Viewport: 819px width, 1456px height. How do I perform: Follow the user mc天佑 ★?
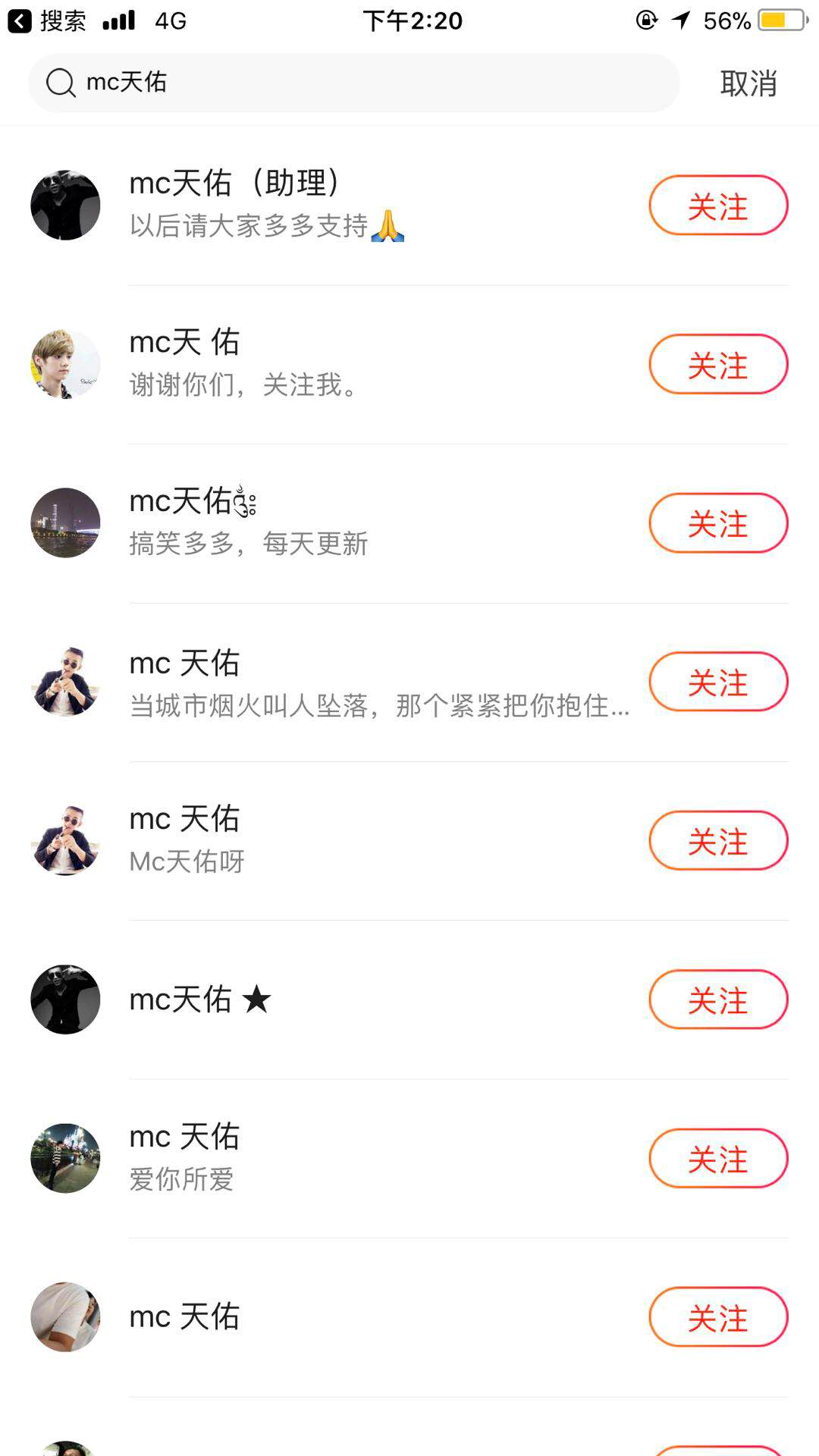(x=718, y=999)
